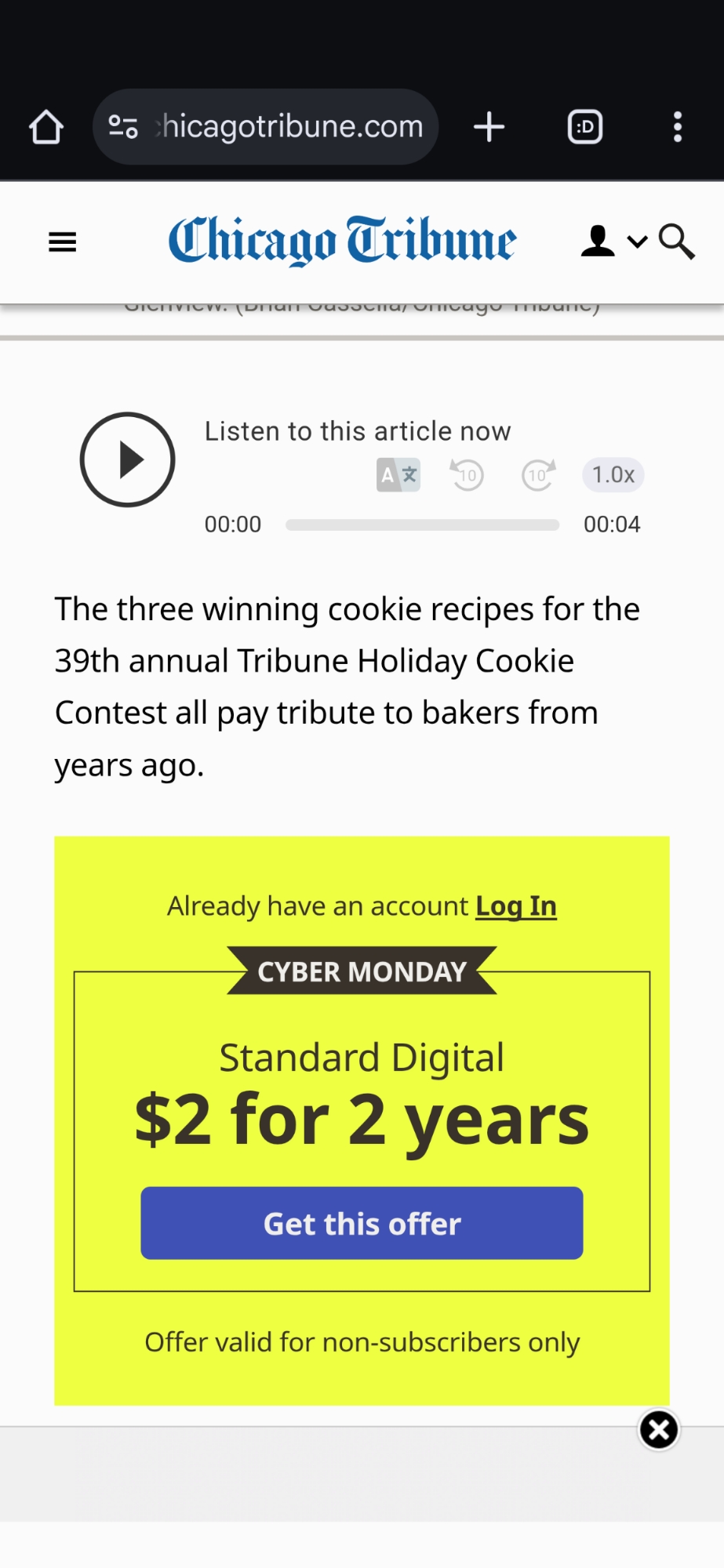The image size is (724, 1568).
Task: Search the Chicago Tribune site
Action: coord(676,241)
